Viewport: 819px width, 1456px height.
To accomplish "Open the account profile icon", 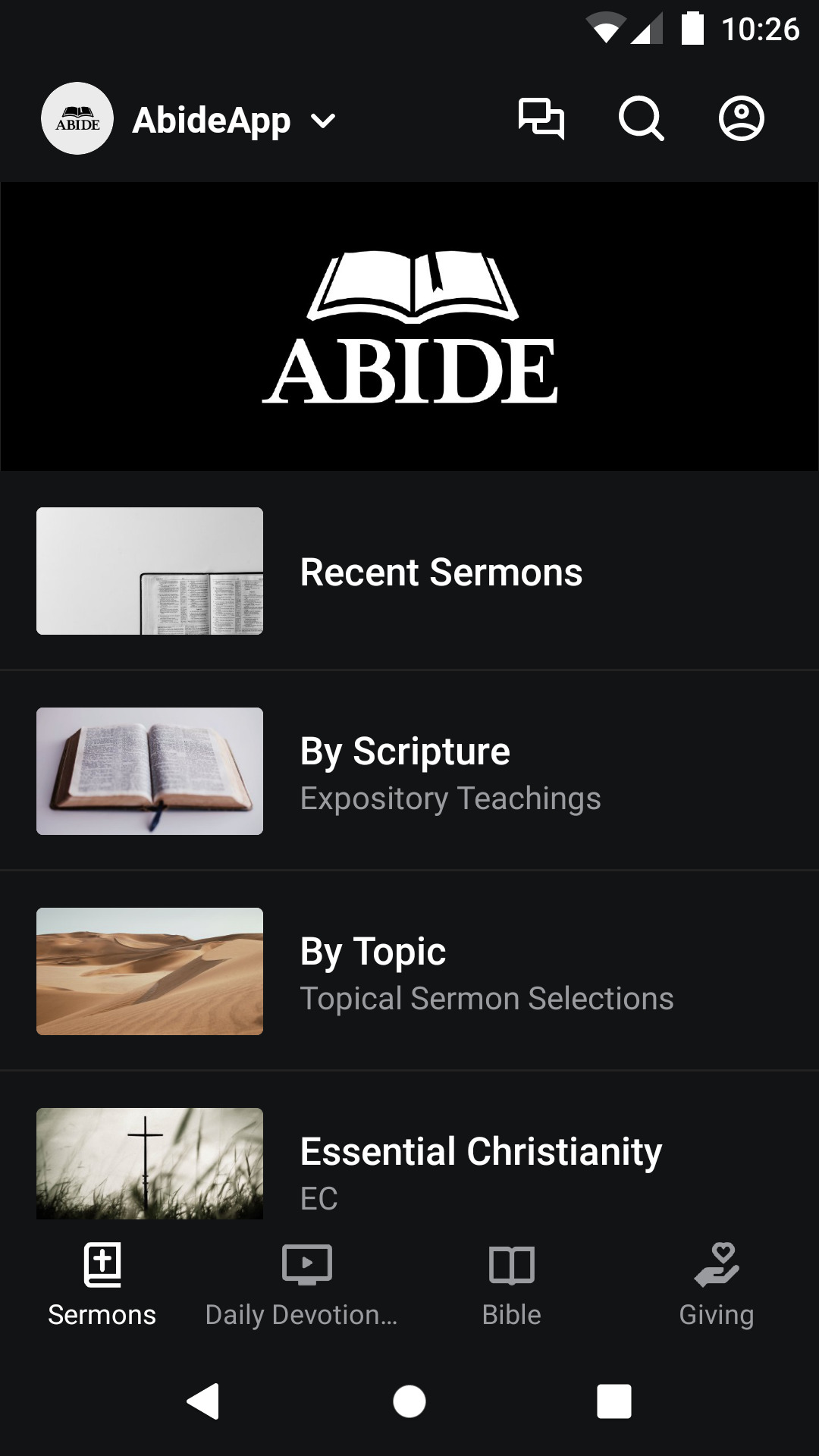I will (x=741, y=119).
